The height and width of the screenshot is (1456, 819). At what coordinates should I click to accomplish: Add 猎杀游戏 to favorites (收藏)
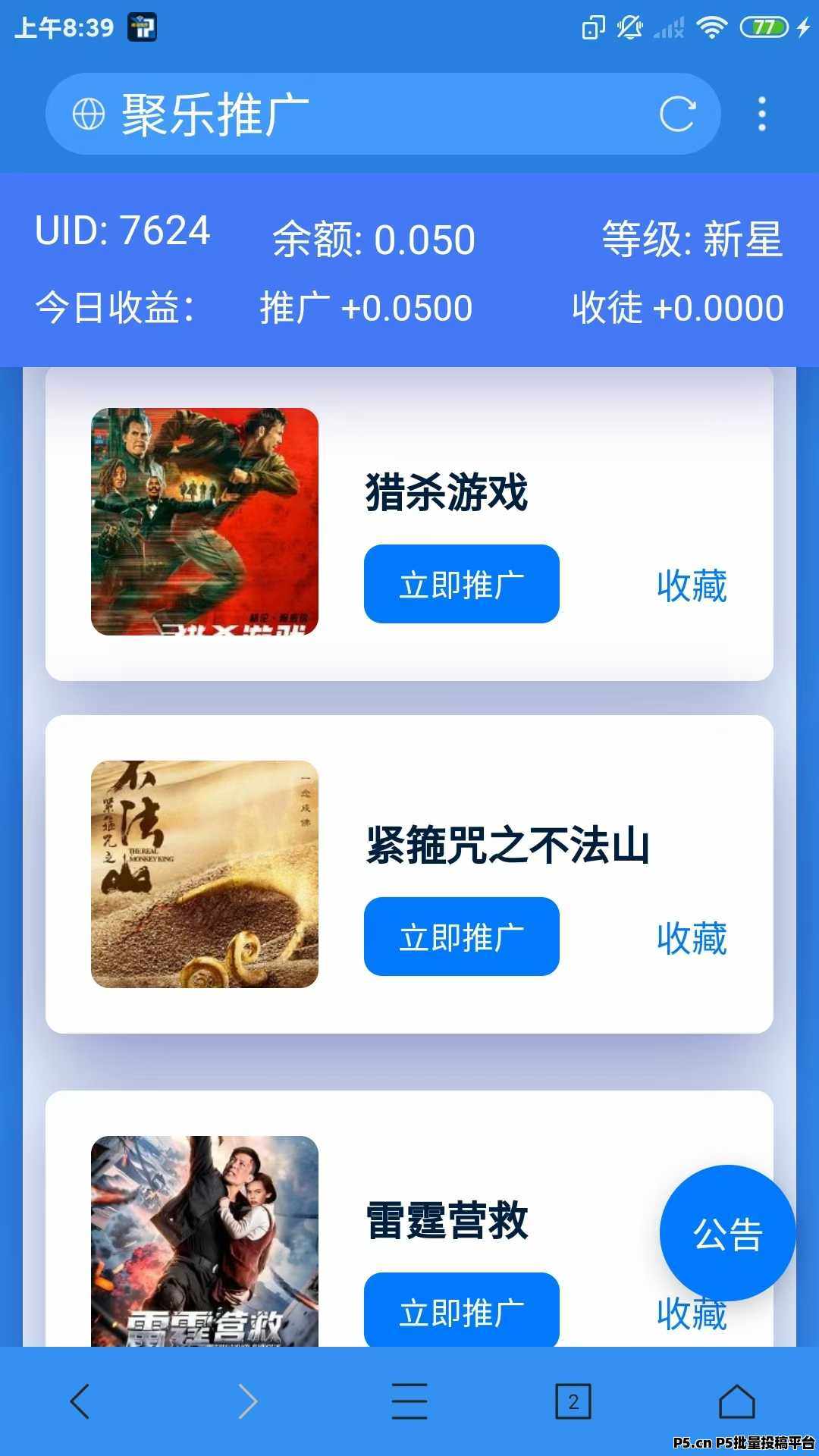[692, 585]
